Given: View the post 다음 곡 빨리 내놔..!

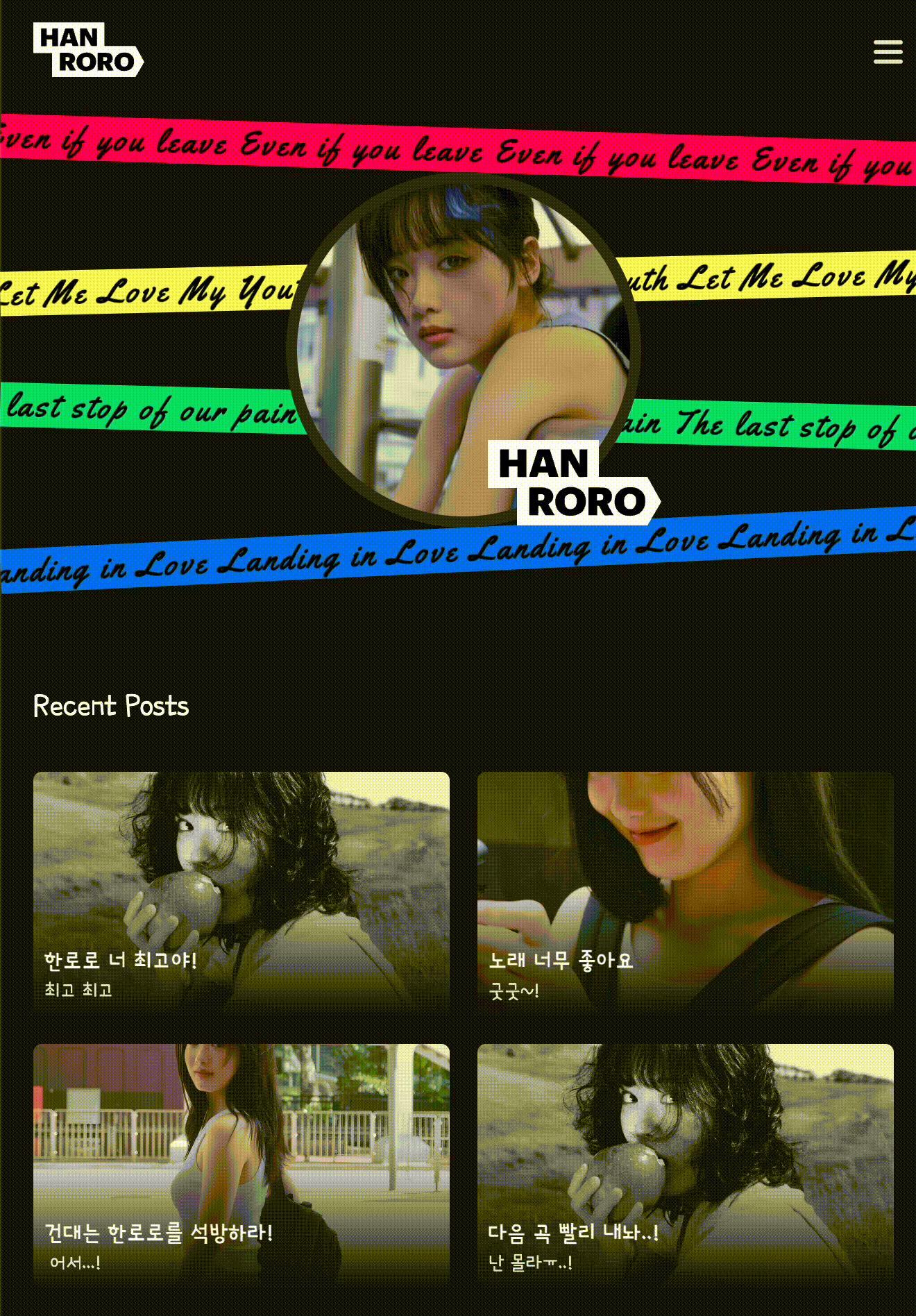Looking at the screenshot, I should [685, 1163].
